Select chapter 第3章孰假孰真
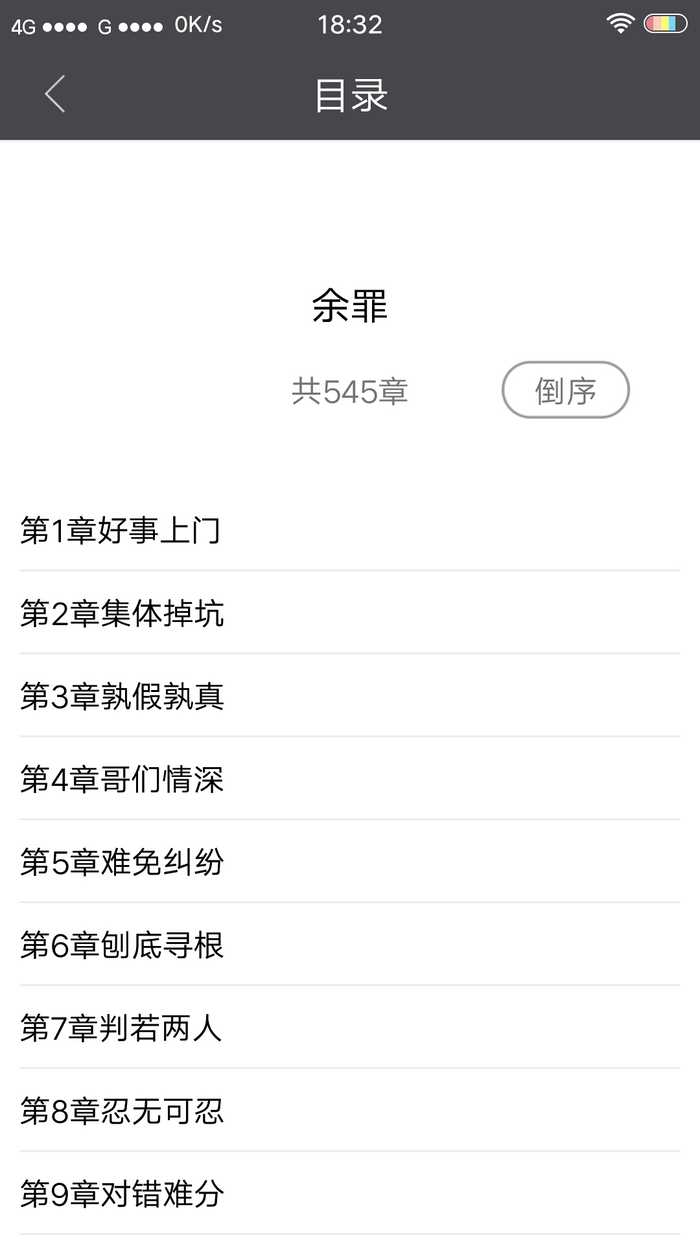The width and height of the screenshot is (700, 1244). click(x=122, y=696)
